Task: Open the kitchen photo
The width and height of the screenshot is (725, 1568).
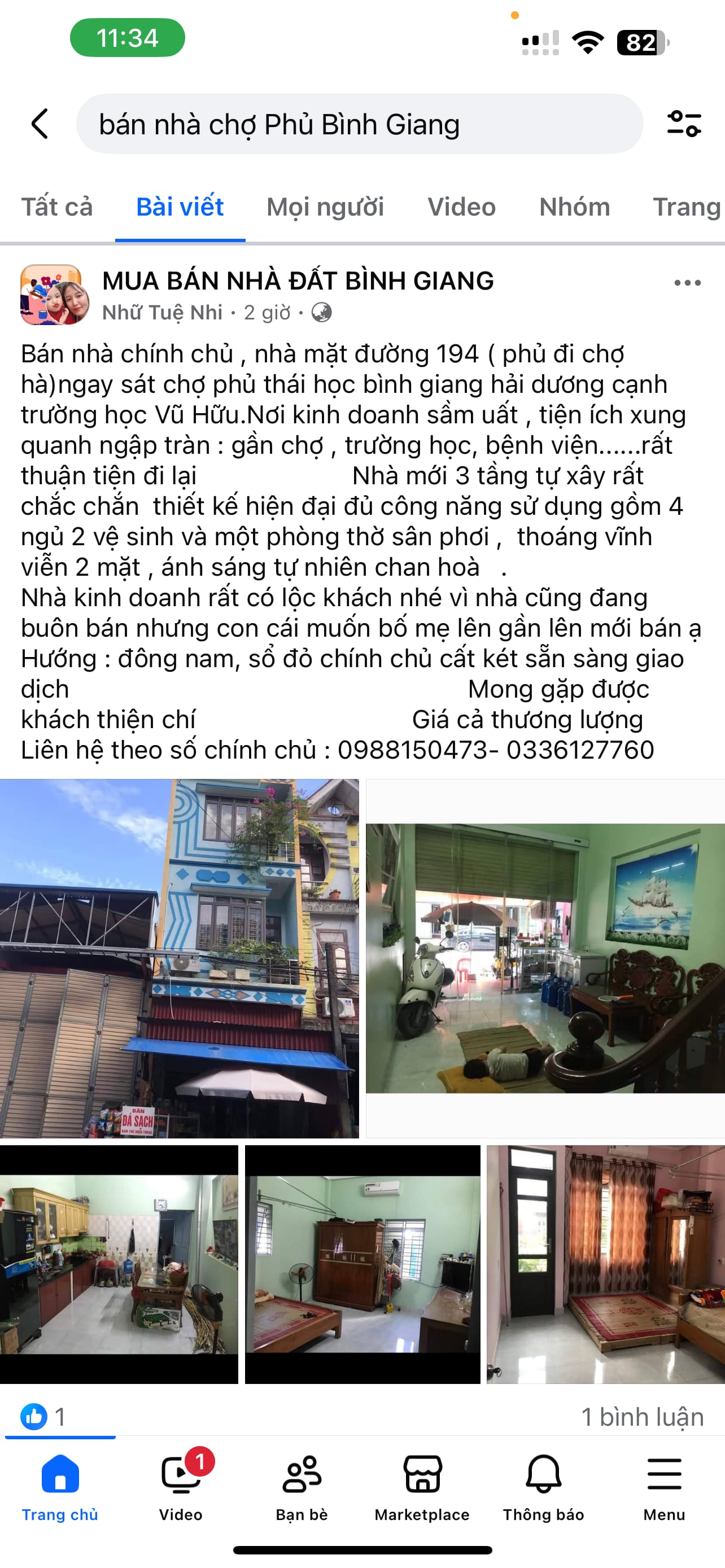Action: point(119,1264)
